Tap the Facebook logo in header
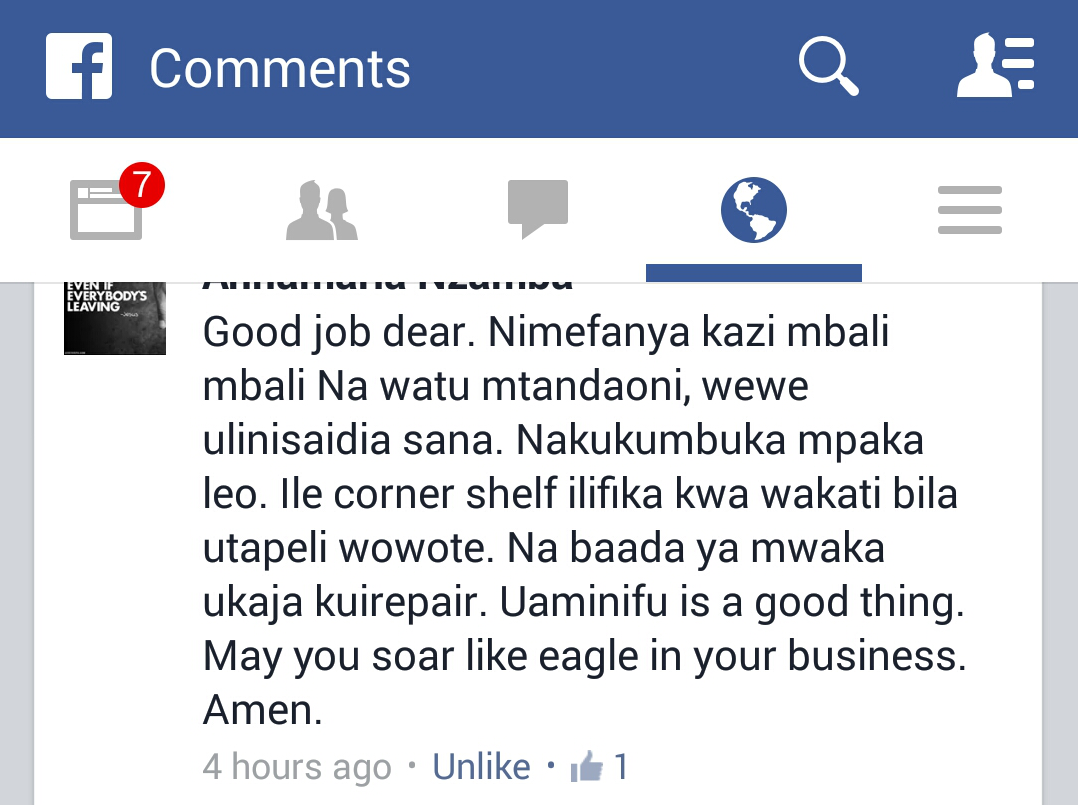The height and width of the screenshot is (805, 1078). pos(79,68)
